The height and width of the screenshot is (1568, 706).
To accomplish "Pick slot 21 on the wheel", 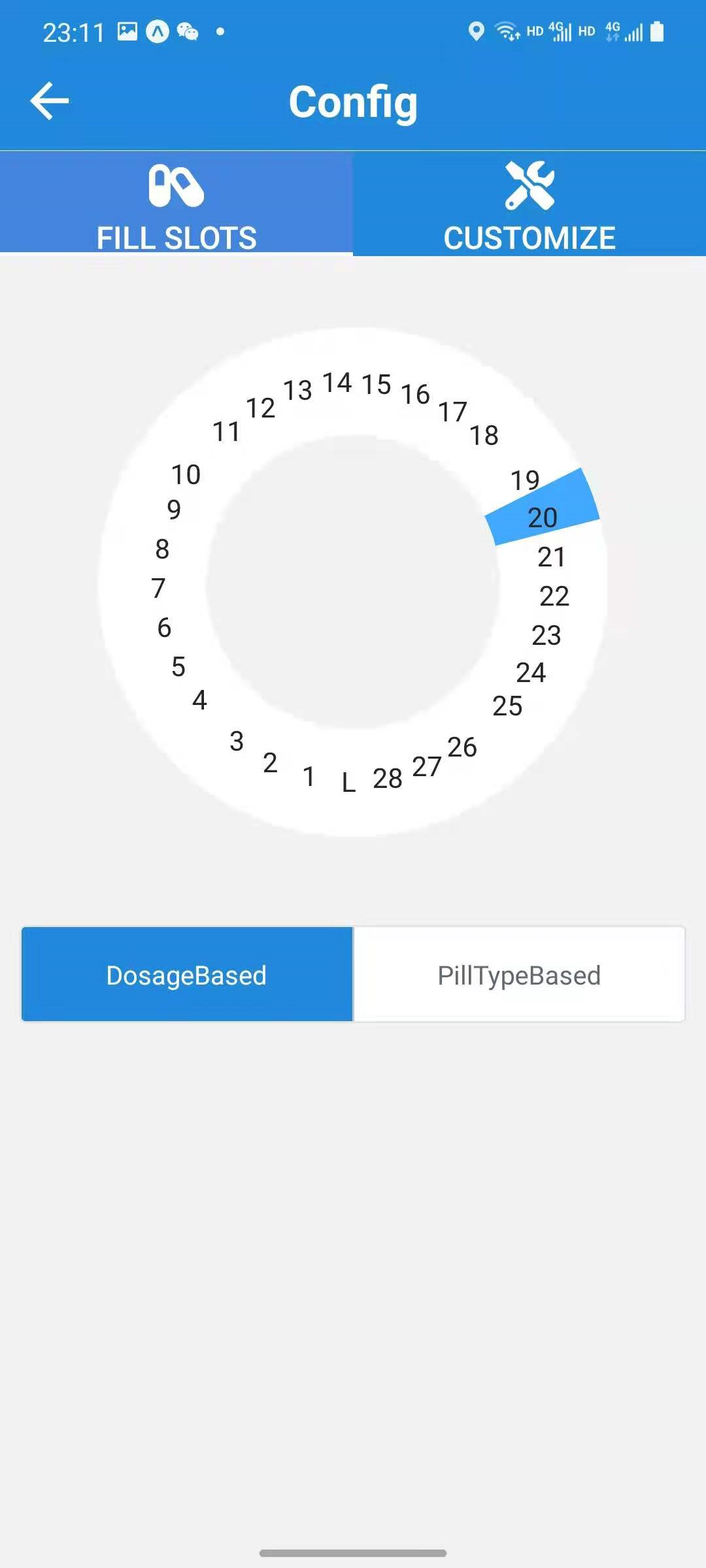I will point(552,557).
